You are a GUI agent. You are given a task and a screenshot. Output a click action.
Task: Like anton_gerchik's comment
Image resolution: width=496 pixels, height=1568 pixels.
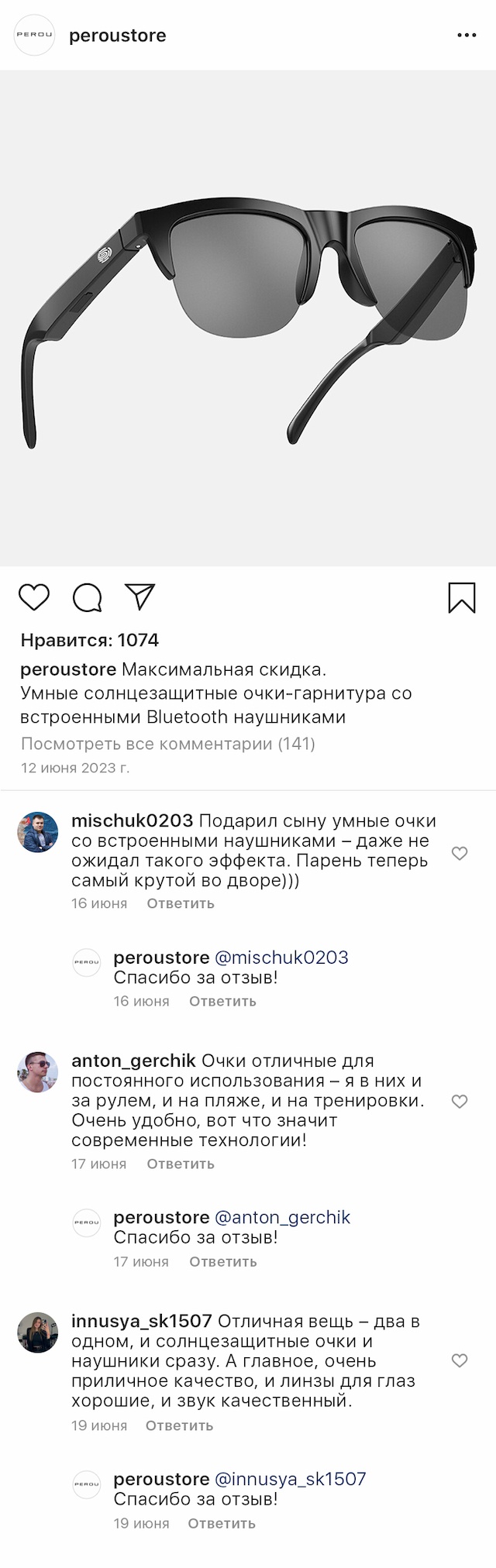coord(460,1101)
